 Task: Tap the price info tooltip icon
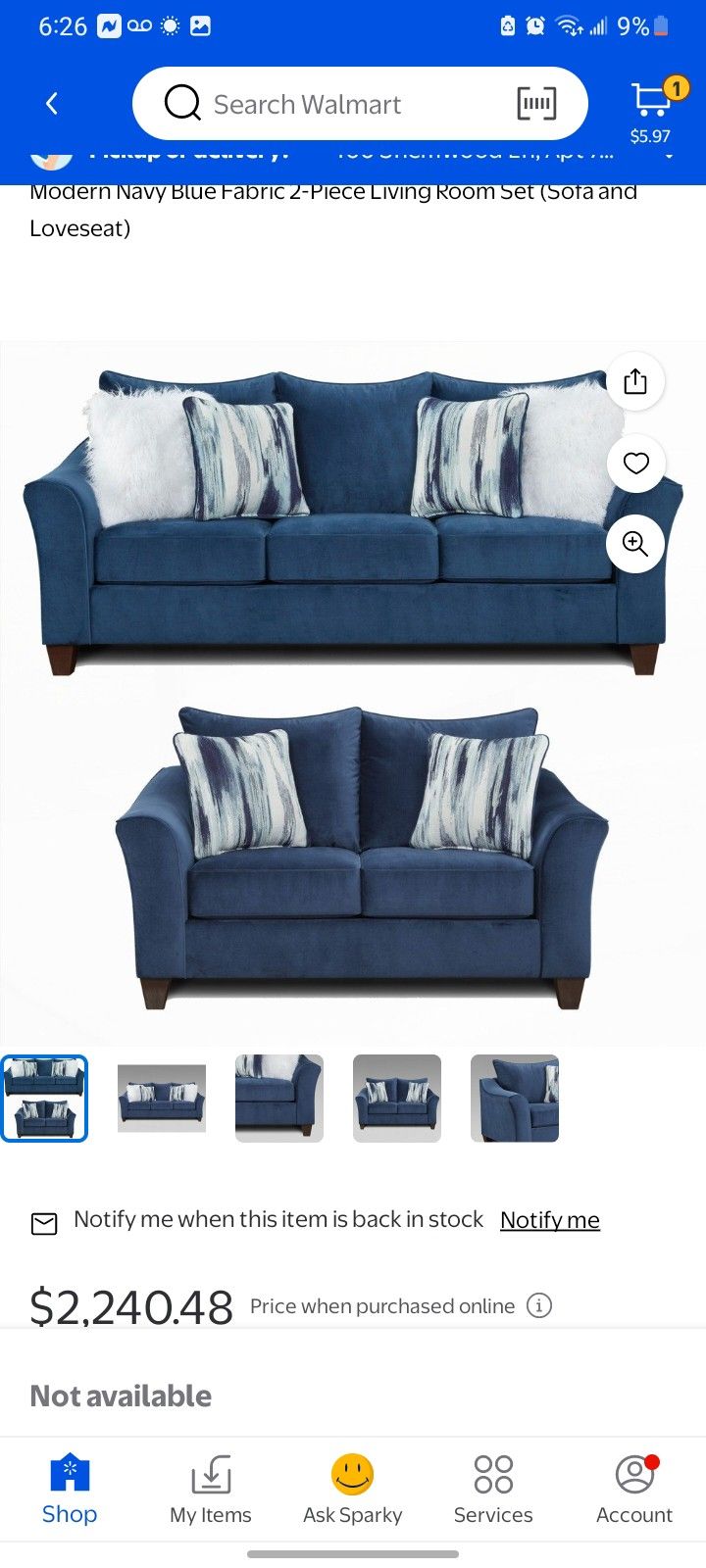coord(540,1305)
